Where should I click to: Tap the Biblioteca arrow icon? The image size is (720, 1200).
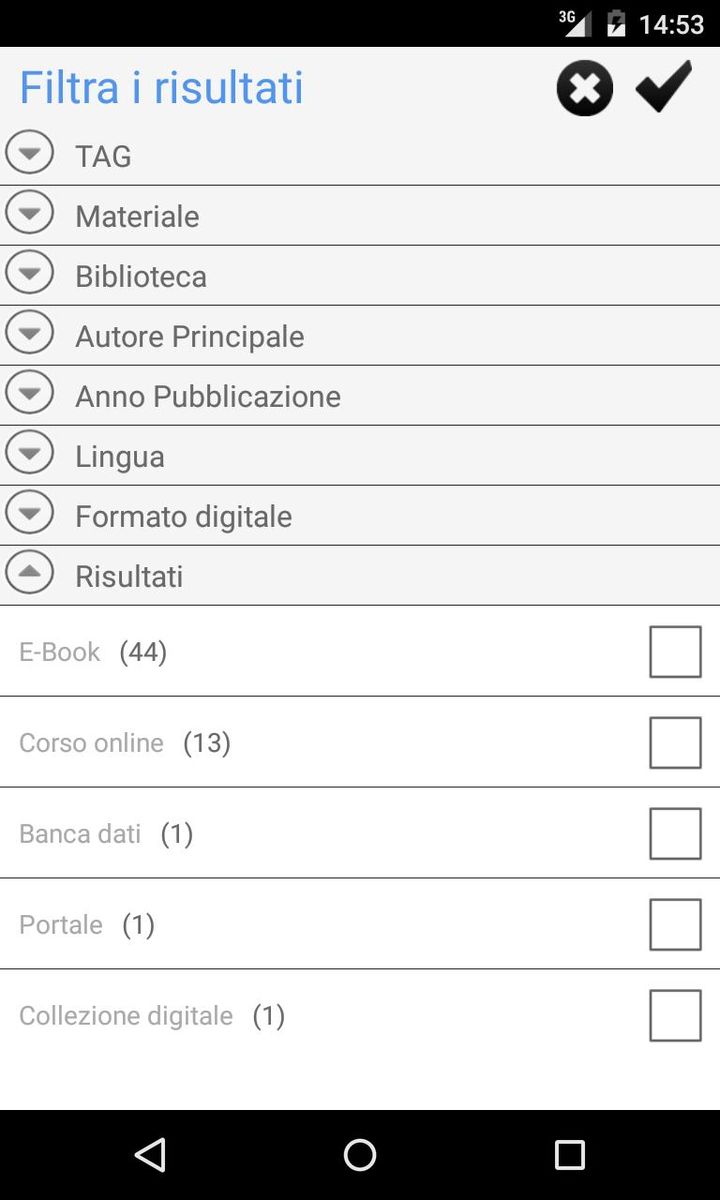(x=29, y=272)
